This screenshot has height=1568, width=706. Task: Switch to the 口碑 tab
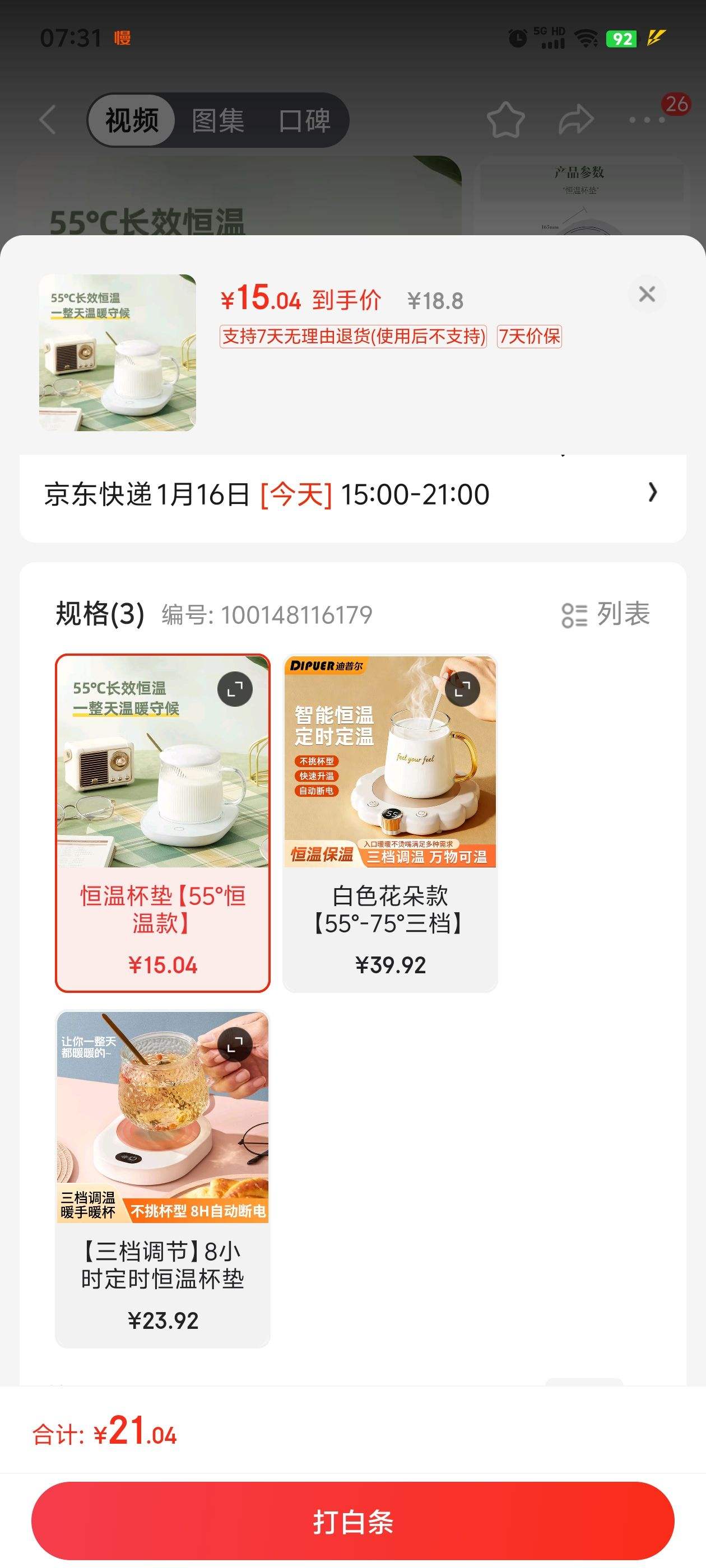306,120
